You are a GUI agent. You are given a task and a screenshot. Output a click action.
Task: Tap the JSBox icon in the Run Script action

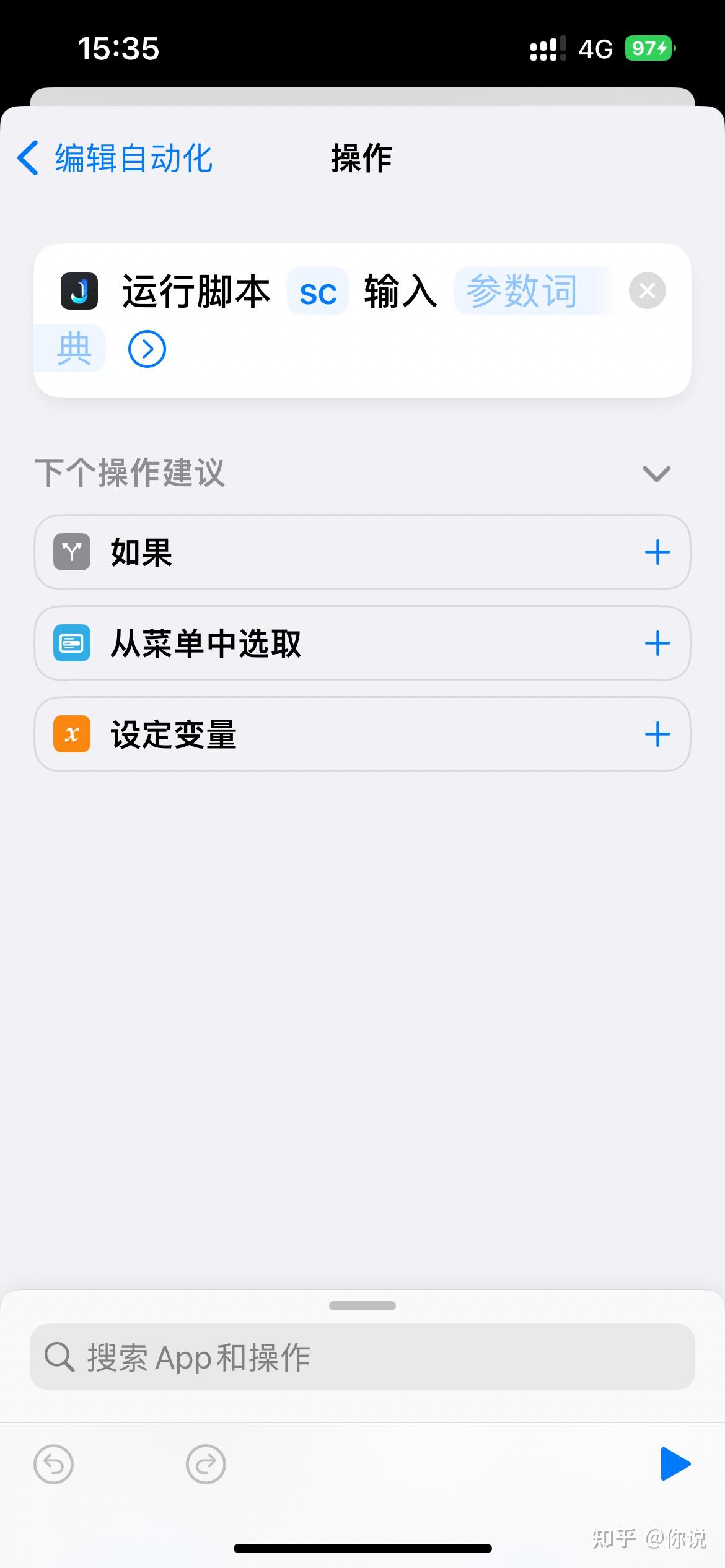pyautogui.click(x=80, y=291)
